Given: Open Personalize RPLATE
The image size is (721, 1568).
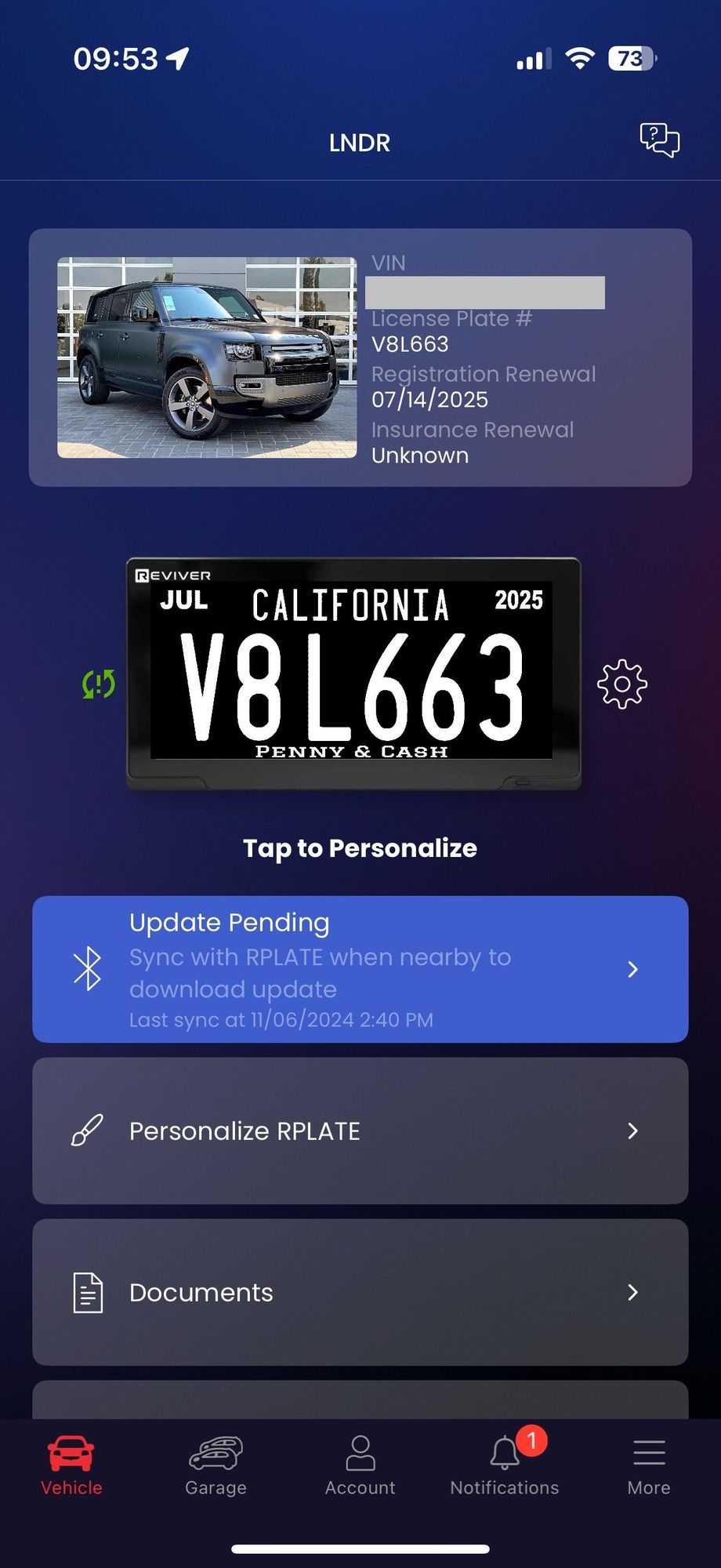Looking at the screenshot, I should pos(360,1131).
